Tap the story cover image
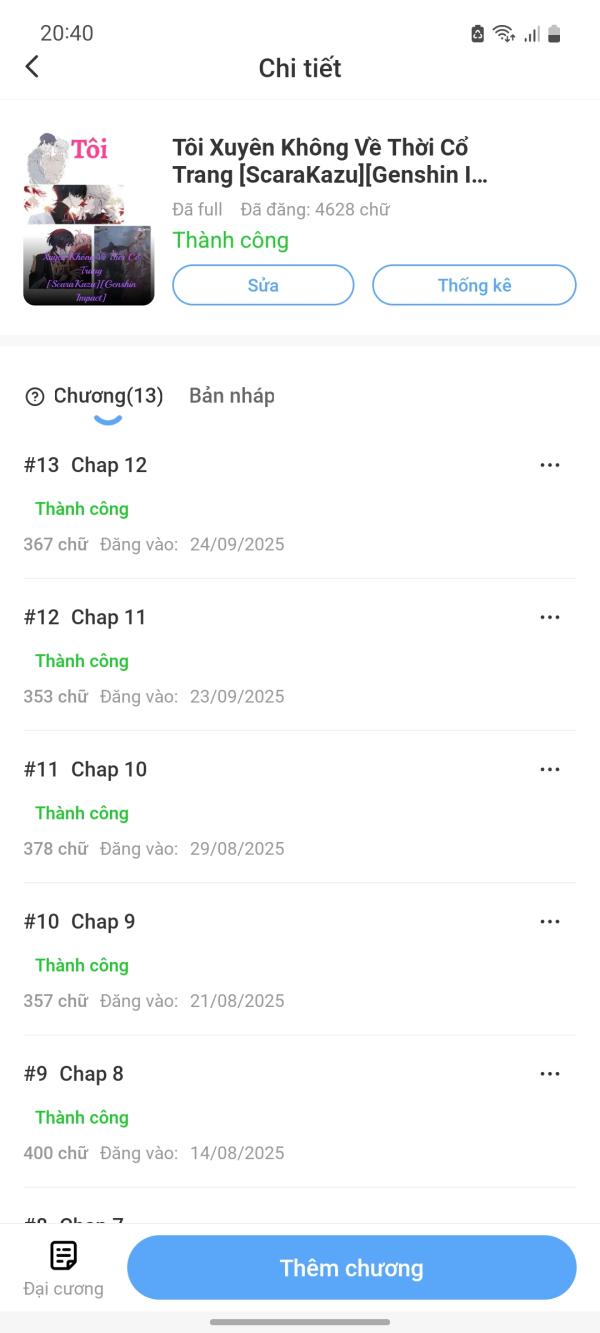 pos(88,218)
